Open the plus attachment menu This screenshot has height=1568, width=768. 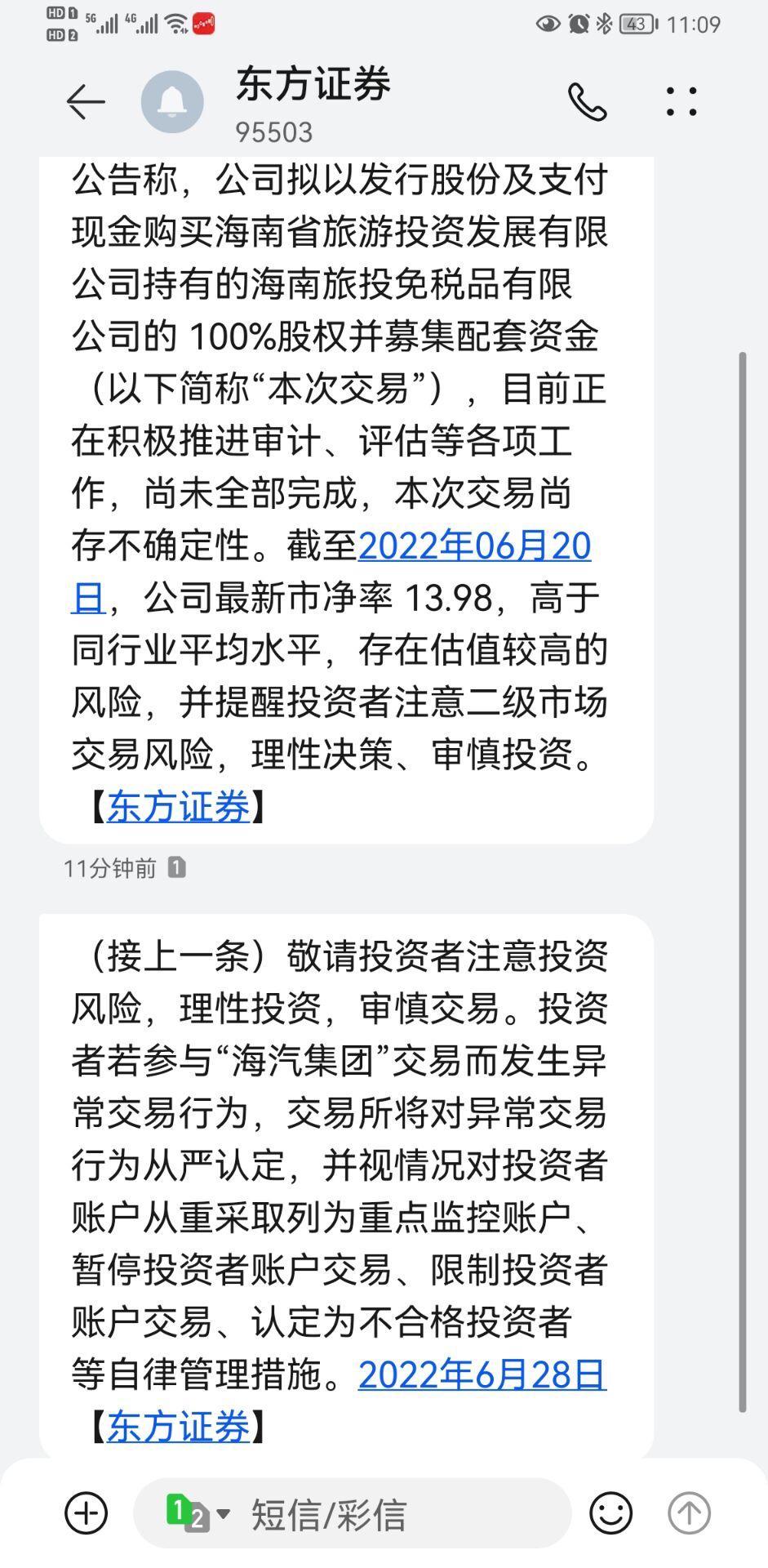click(86, 1513)
